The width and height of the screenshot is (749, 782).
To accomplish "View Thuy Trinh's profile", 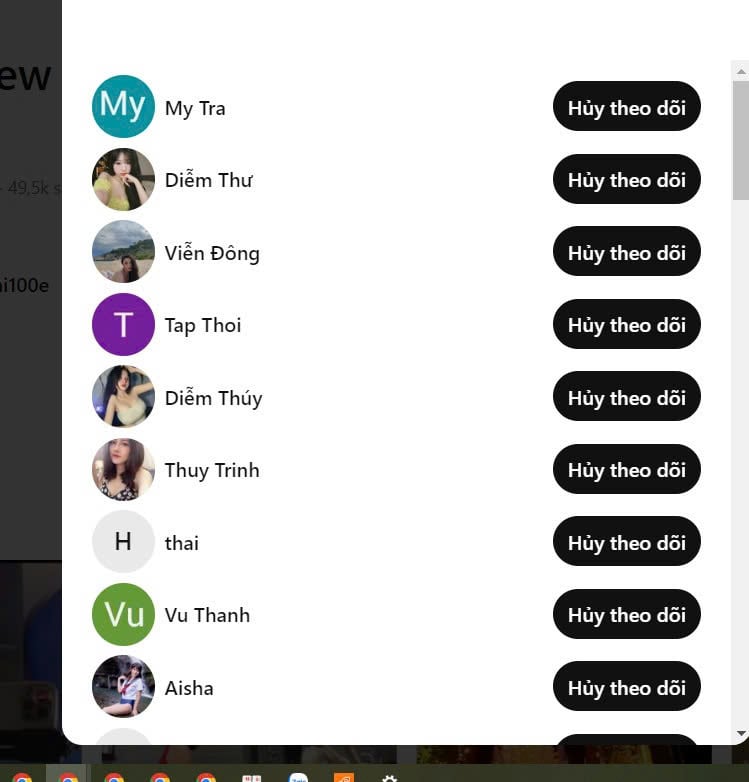I will click(211, 470).
